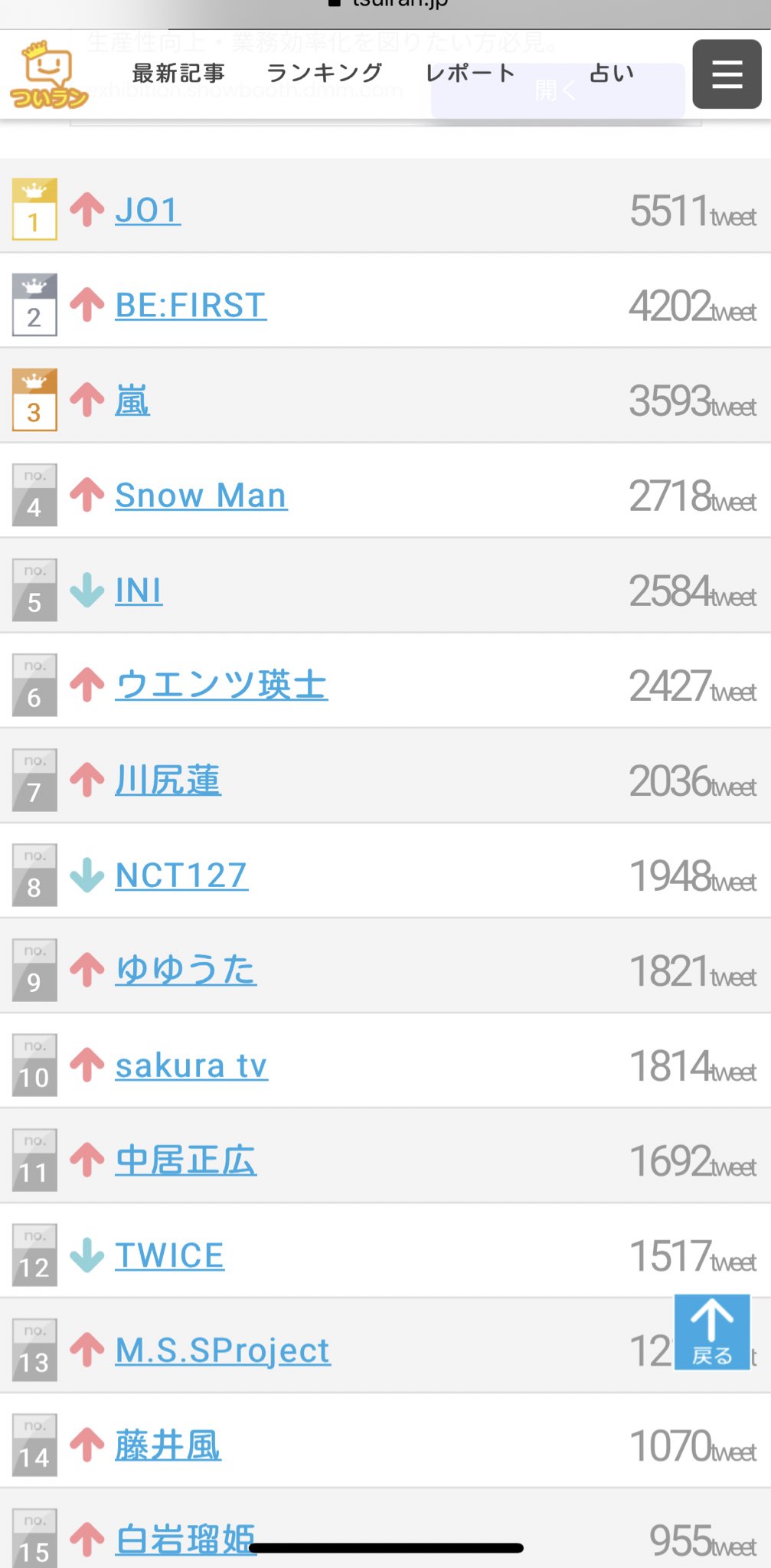Open the Snow Man link
The height and width of the screenshot is (1568, 771).
pyautogui.click(x=201, y=495)
